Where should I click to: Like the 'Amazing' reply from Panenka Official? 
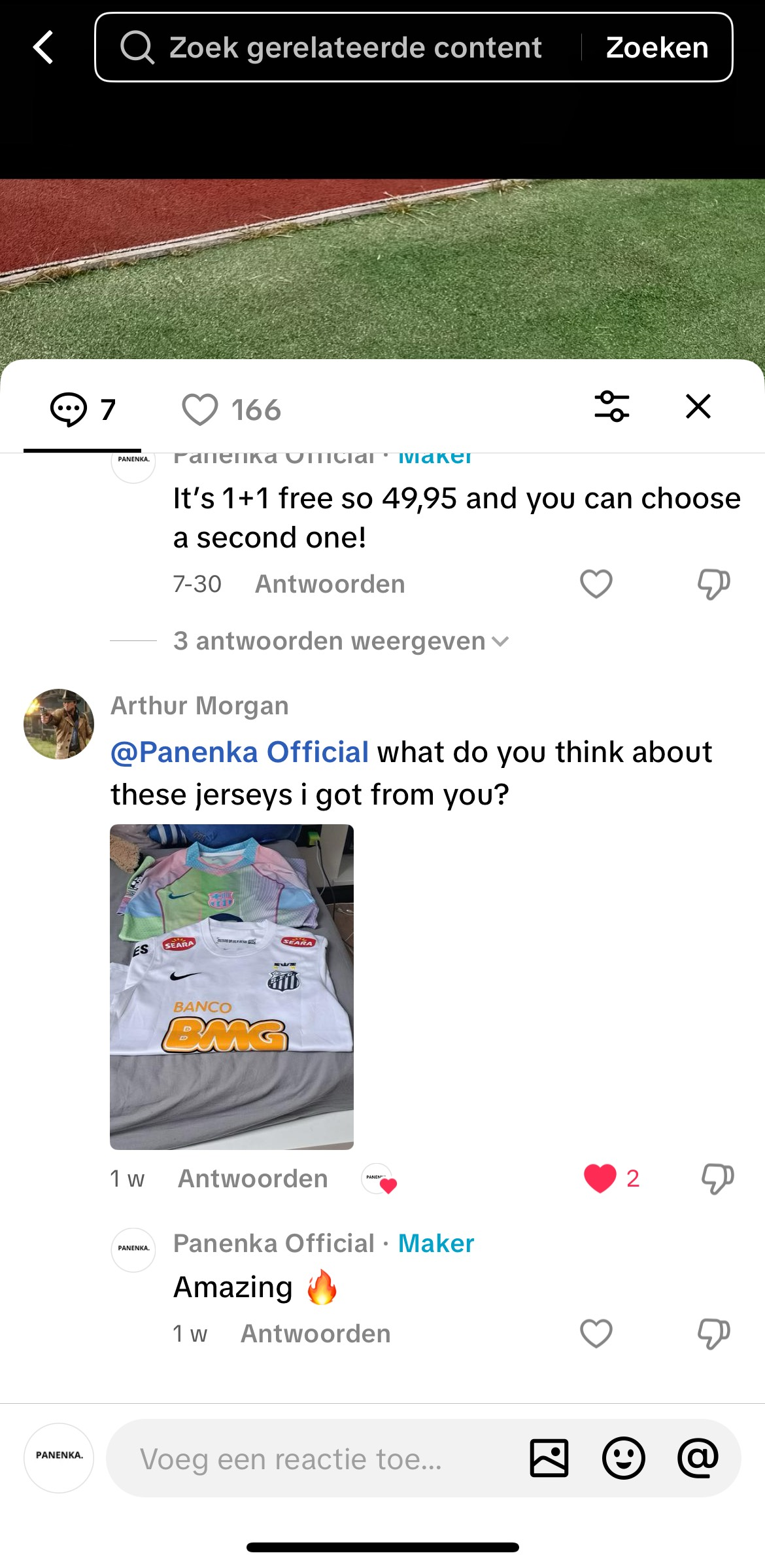(x=596, y=1333)
